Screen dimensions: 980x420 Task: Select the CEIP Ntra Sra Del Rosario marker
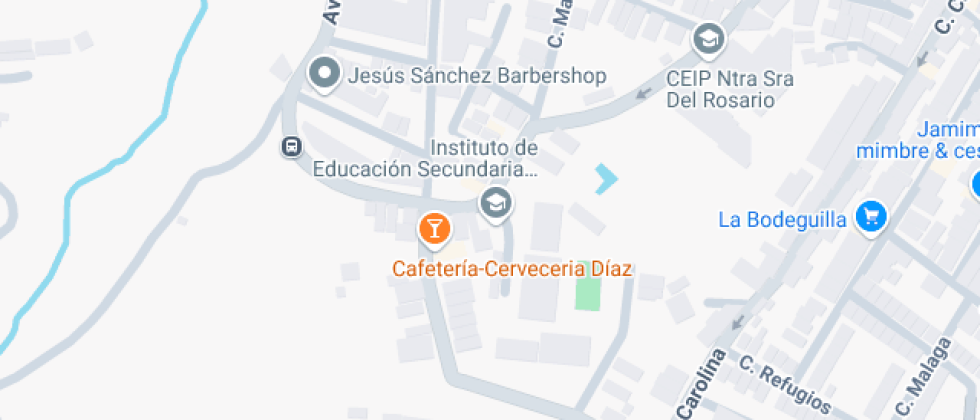coord(709,40)
